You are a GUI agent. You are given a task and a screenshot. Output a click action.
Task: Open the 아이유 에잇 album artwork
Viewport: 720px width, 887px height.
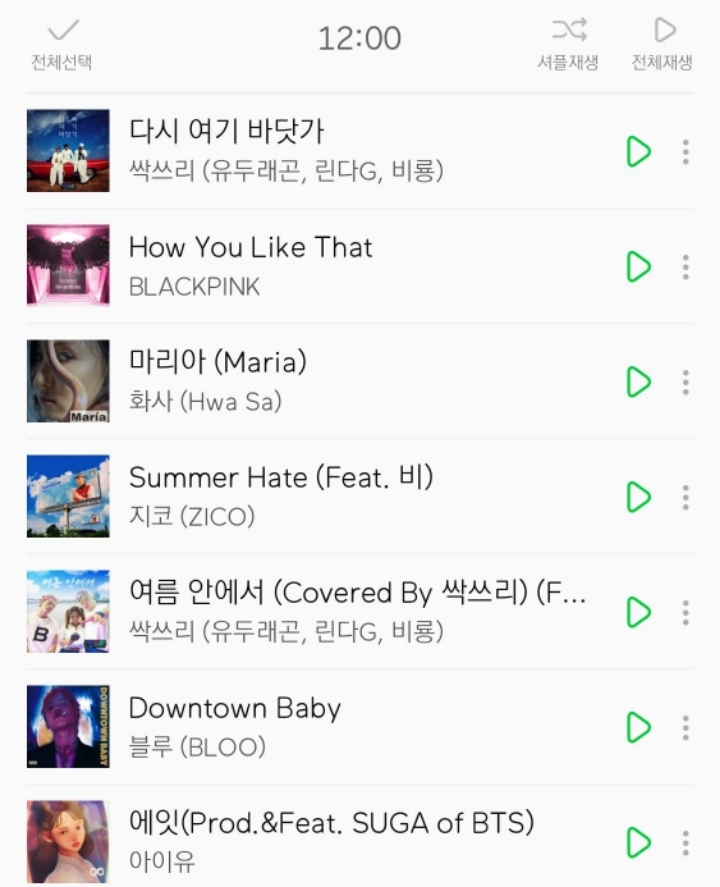[66, 841]
